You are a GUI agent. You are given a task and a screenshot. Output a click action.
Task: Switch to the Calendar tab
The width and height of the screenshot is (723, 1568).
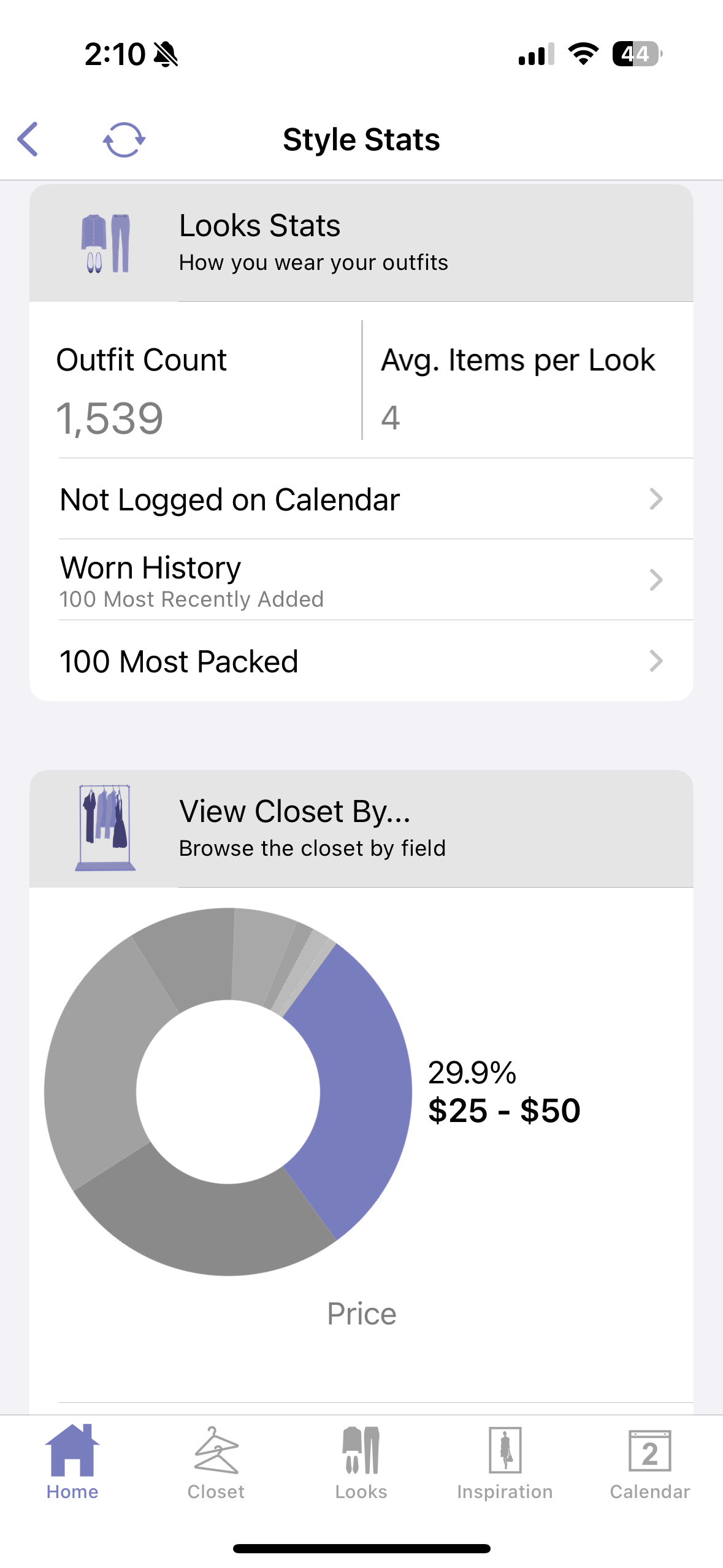(x=649, y=1463)
